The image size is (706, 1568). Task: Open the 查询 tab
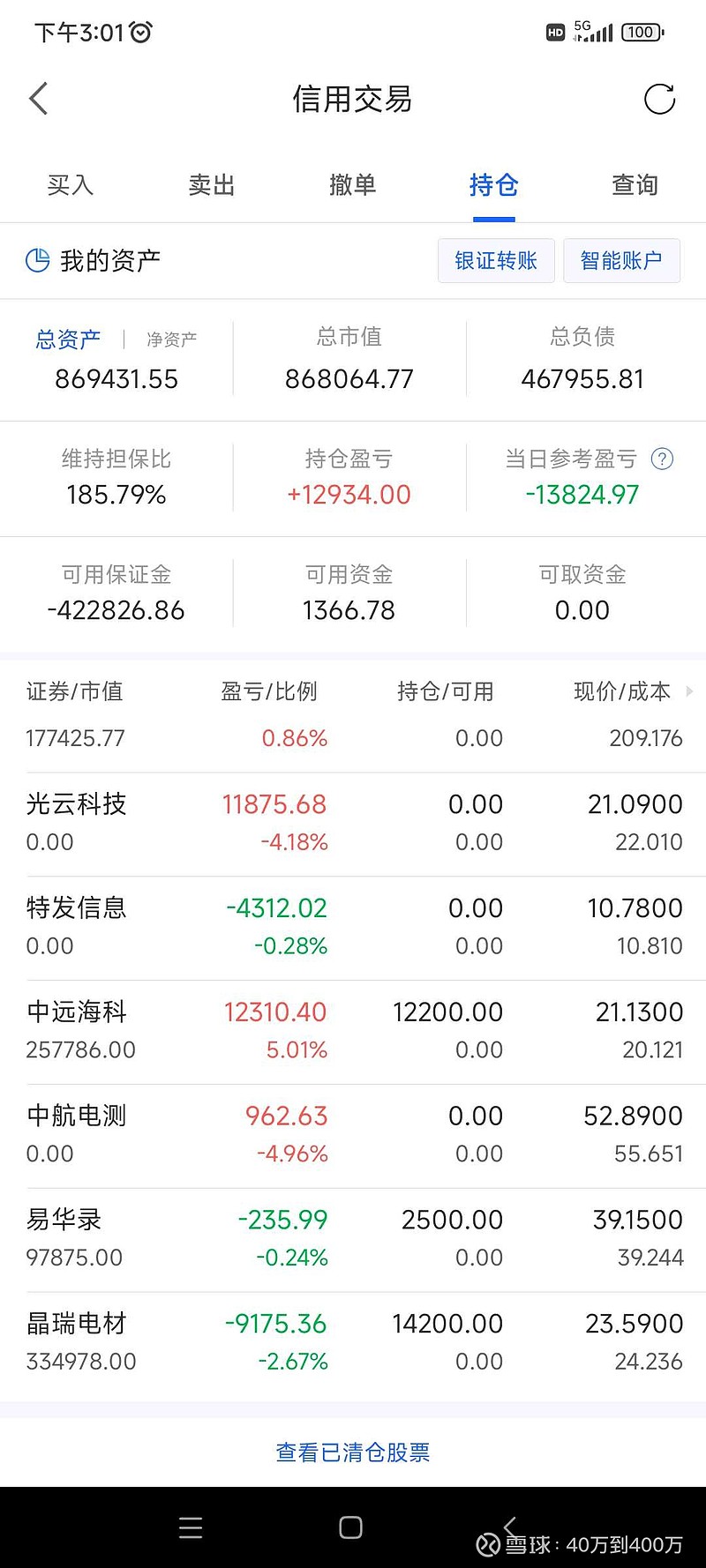point(635,185)
